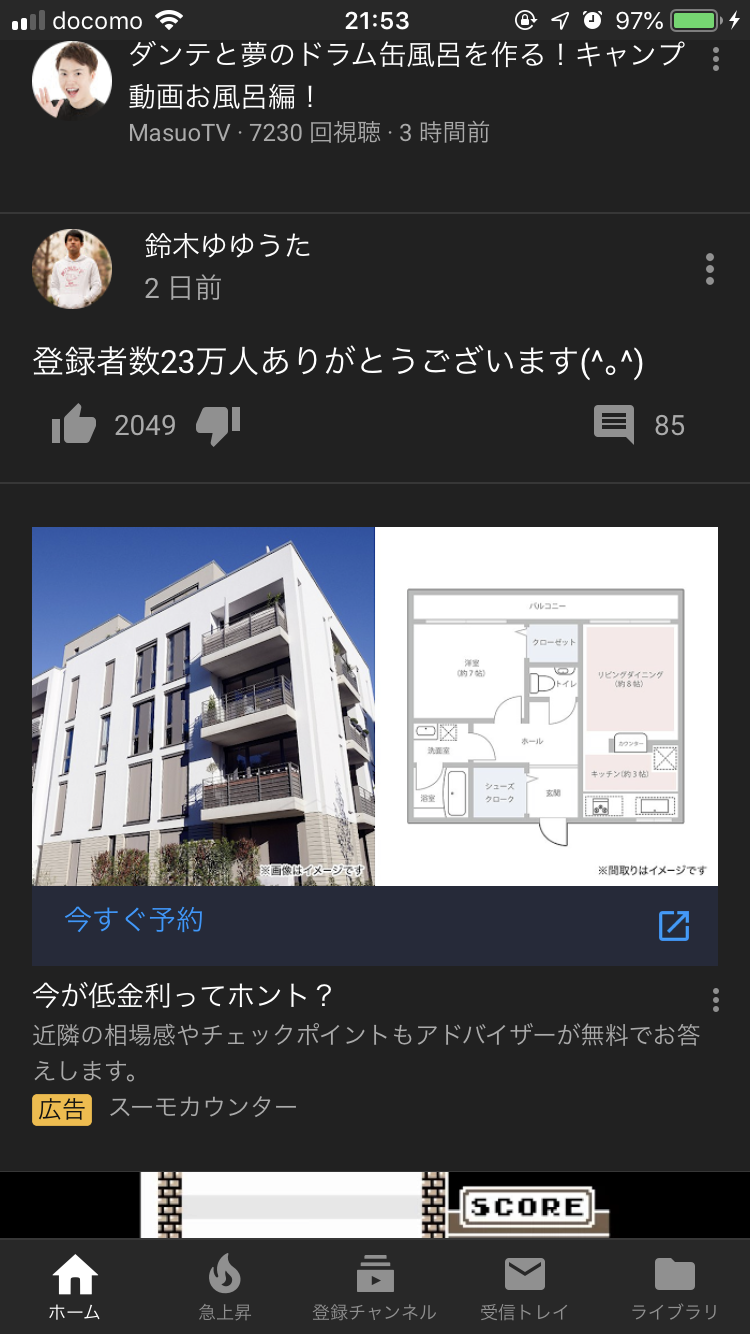Open the ドラム缶風呂 video by MasuoTV
Image resolution: width=750 pixels, height=1334 pixels.
[x=405, y=75]
